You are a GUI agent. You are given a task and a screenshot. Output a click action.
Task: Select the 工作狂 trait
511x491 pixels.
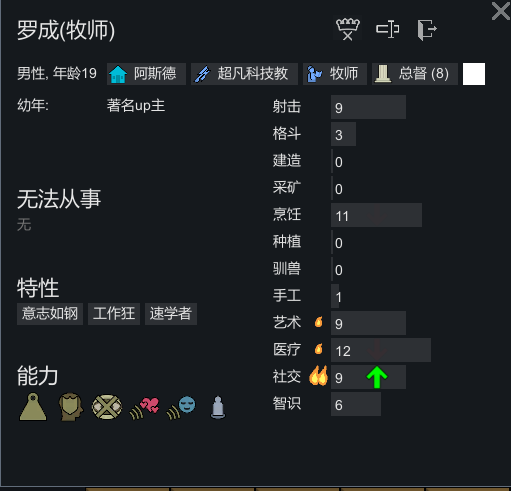coord(114,314)
